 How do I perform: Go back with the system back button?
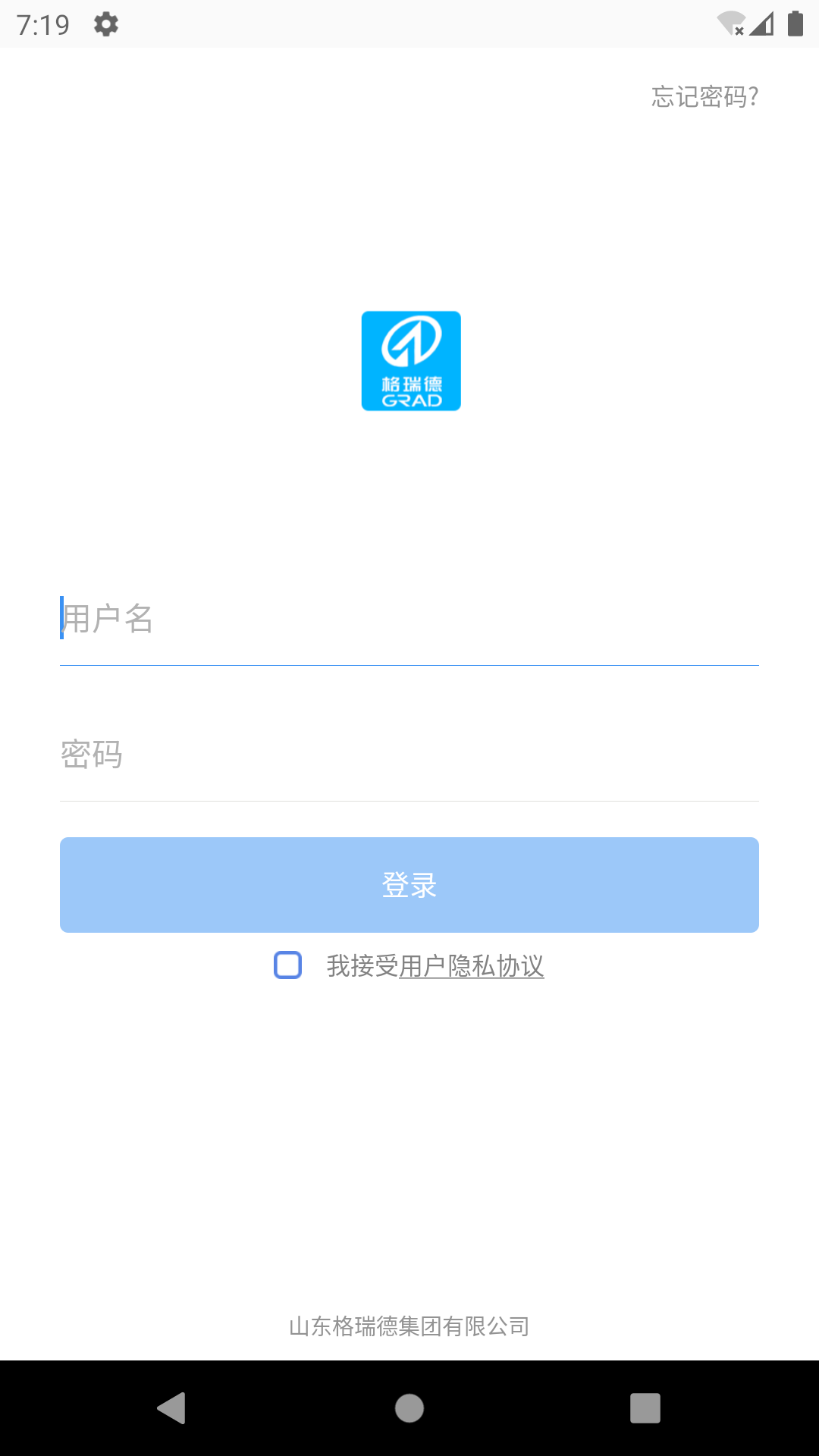tap(172, 1408)
